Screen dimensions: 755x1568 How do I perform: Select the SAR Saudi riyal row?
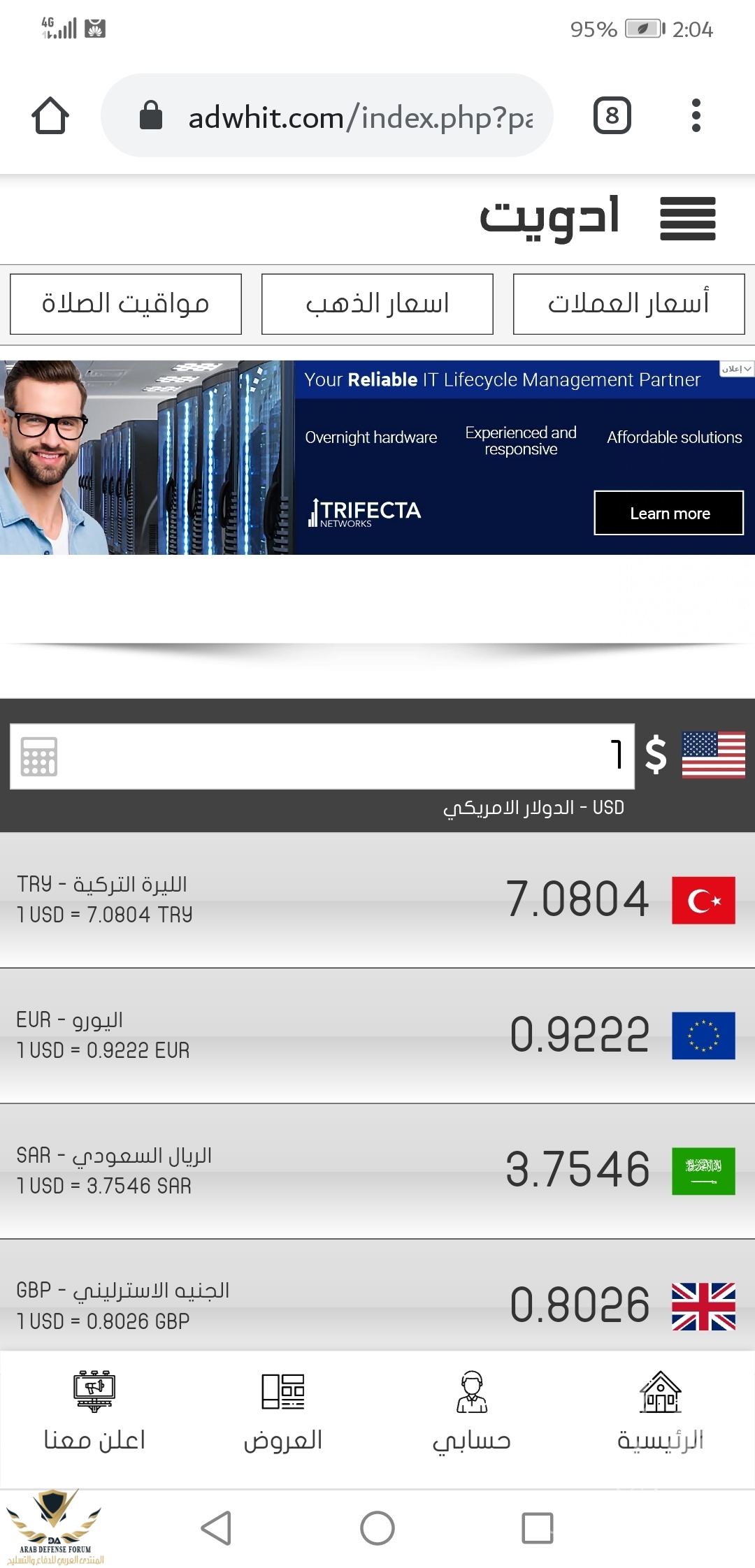(377, 1170)
